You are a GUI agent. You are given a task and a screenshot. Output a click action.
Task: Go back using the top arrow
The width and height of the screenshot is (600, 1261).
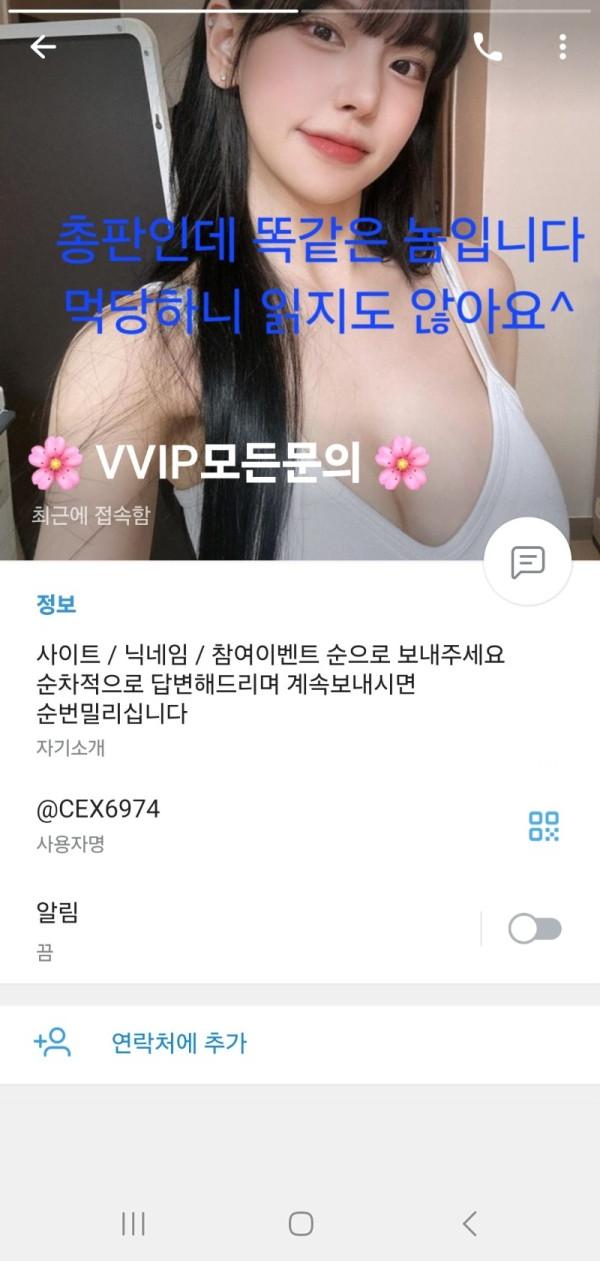(x=42, y=47)
